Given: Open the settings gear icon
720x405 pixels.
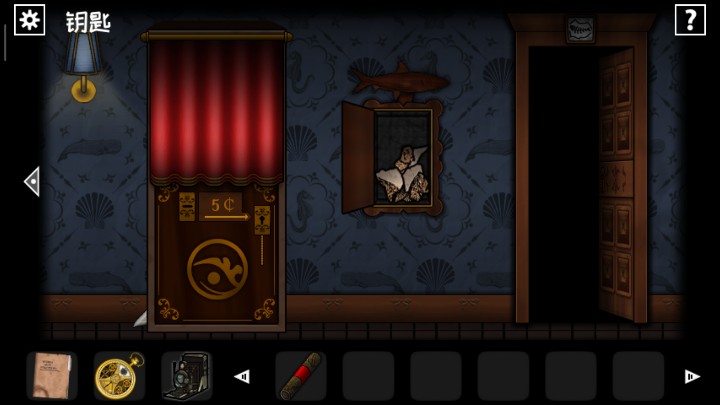Looking at the screenshot, I should point(29,20).
